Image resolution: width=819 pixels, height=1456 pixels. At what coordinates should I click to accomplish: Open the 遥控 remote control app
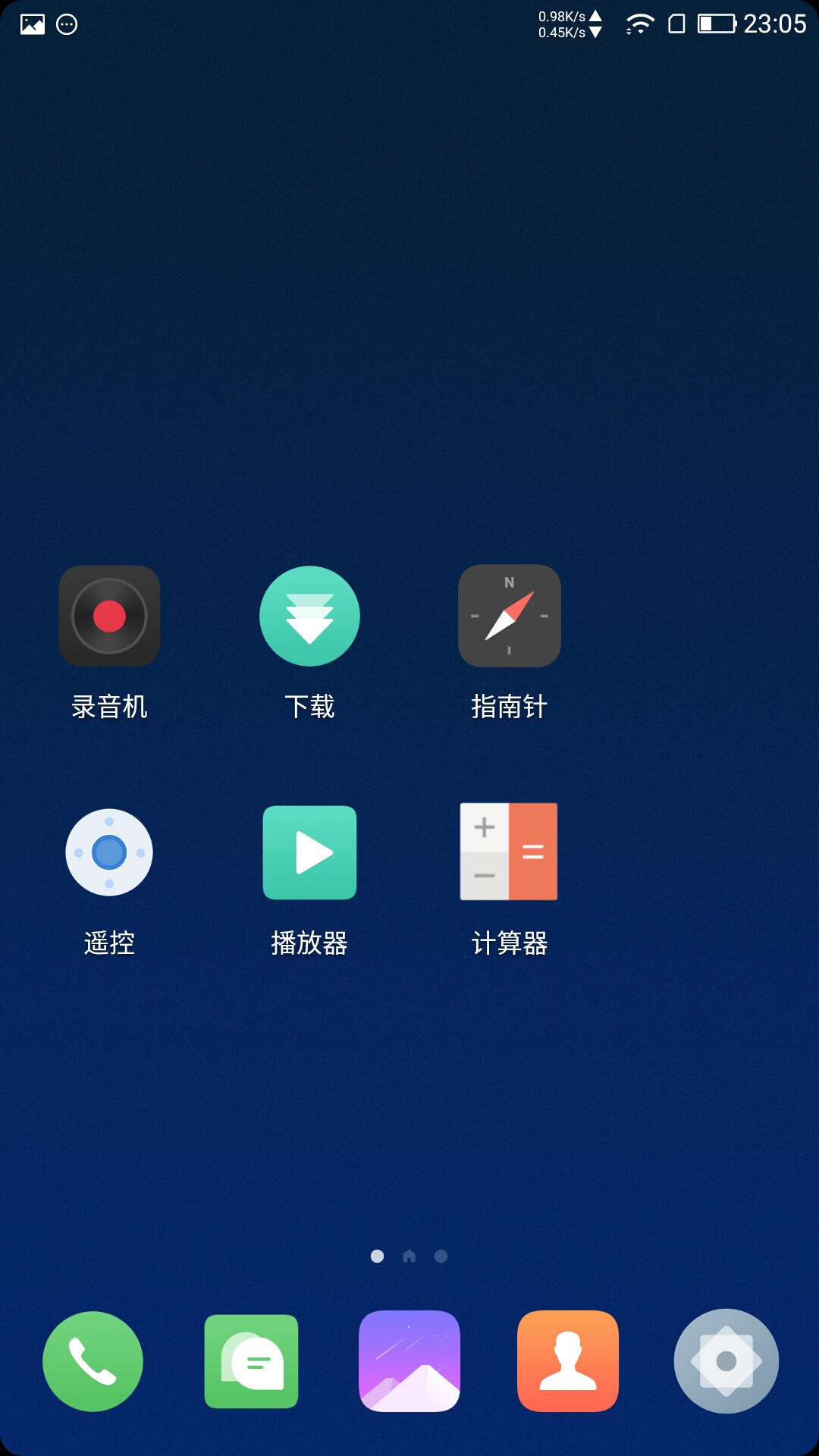pyautogui.click(x=109, y=852)
